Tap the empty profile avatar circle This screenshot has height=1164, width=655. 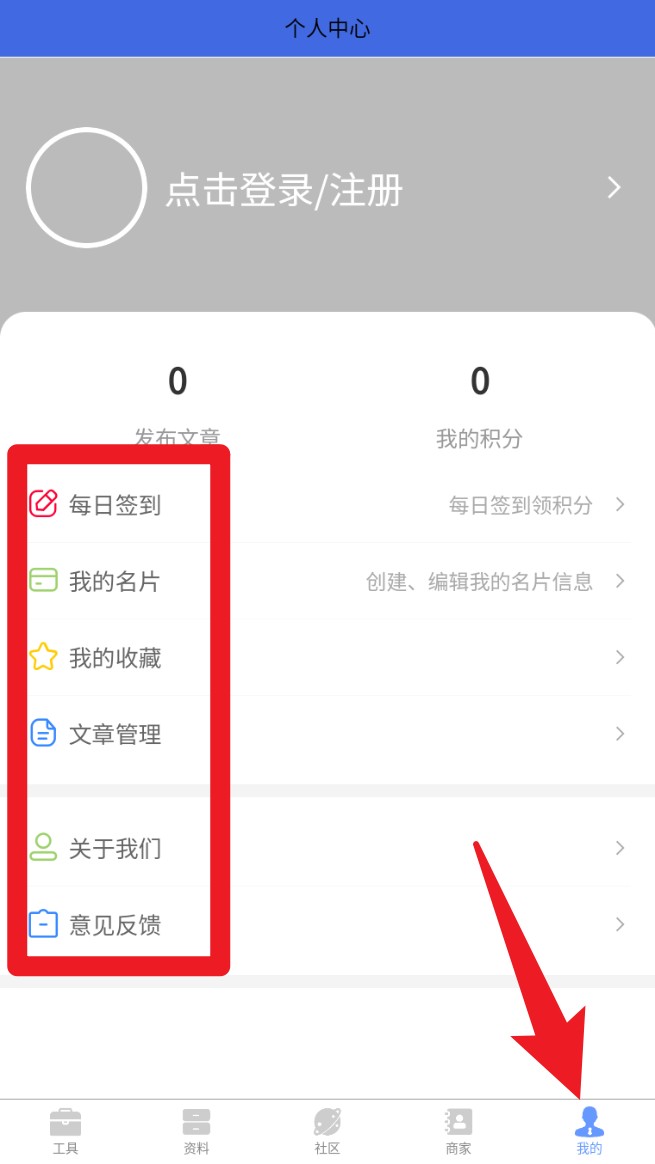(86, 188)
